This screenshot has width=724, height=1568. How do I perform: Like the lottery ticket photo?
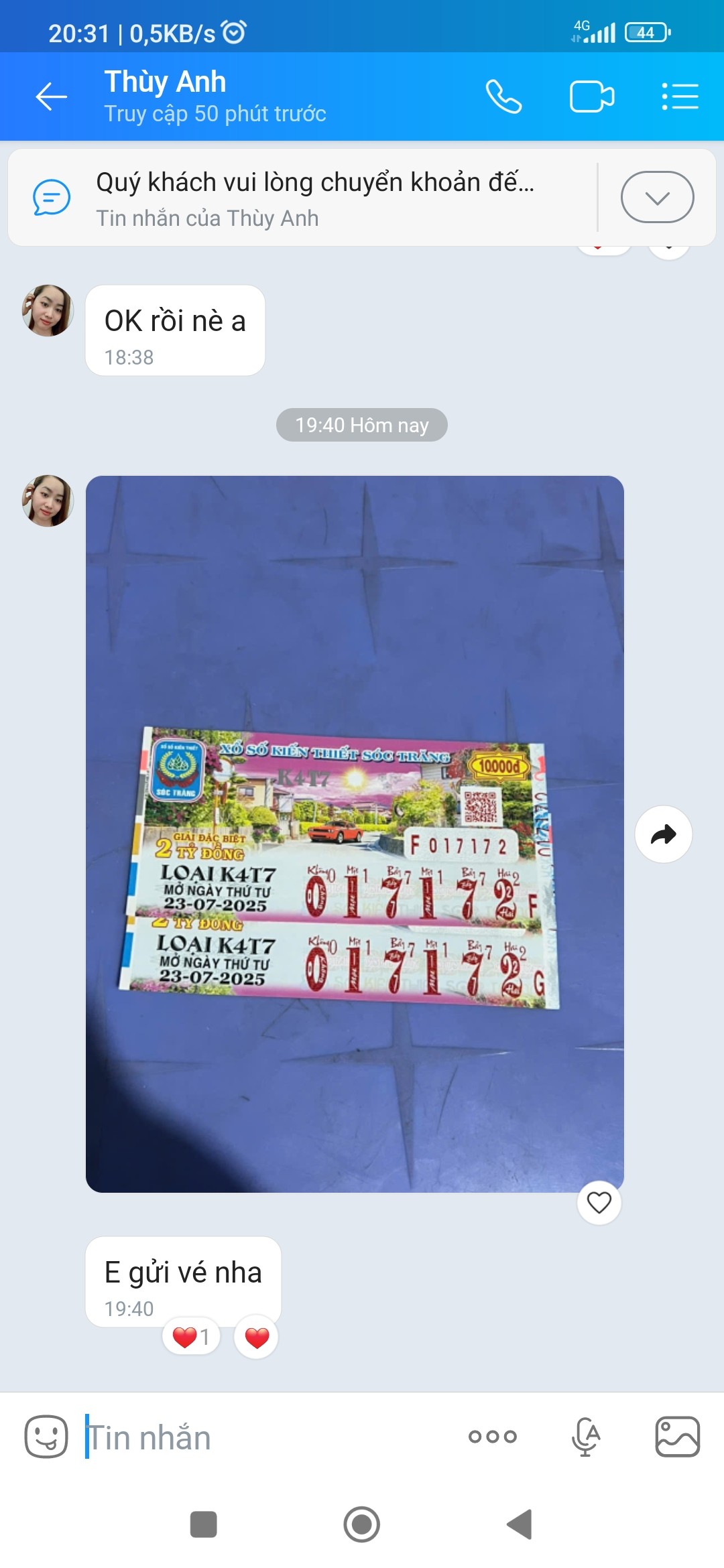[x=599, y=1203]
